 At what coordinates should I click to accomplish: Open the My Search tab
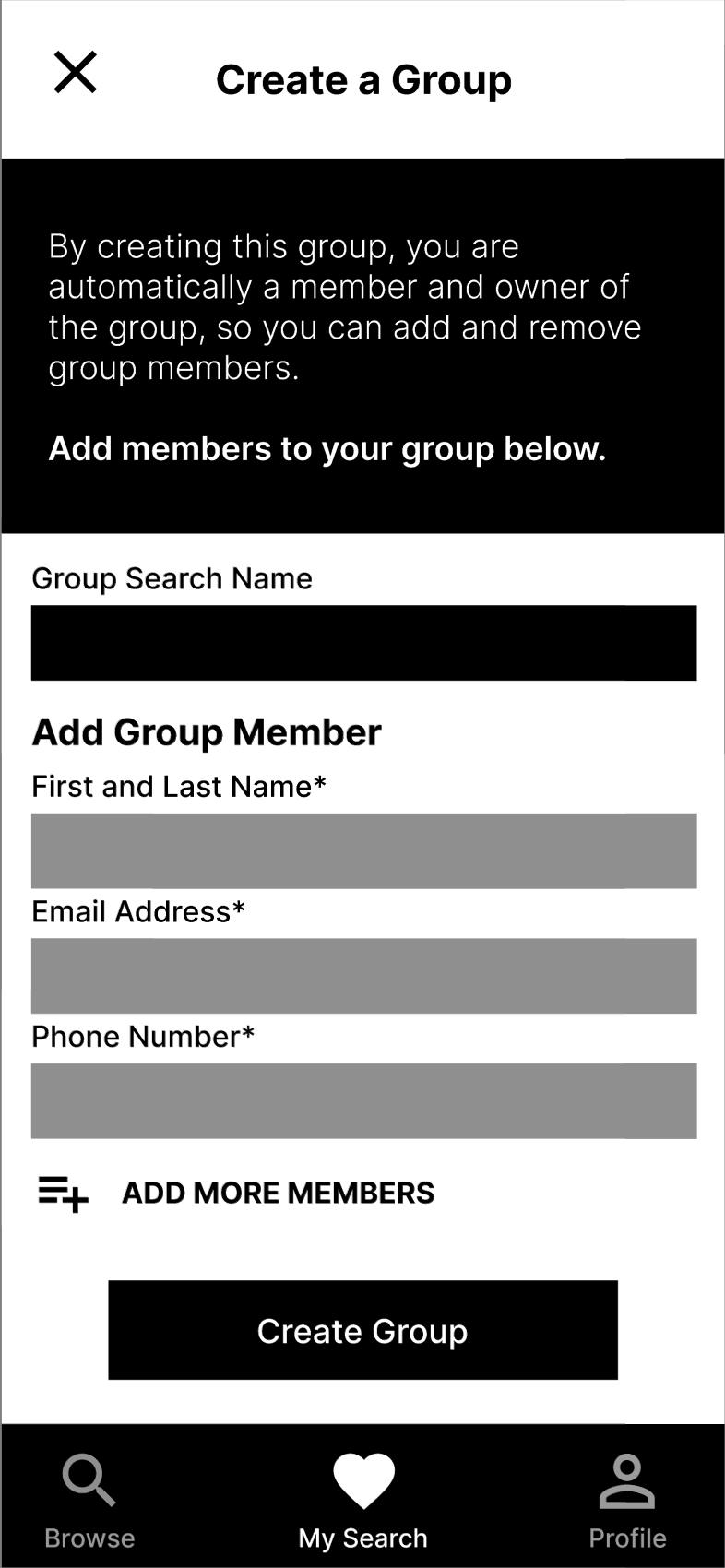[x=362, y=1501]
